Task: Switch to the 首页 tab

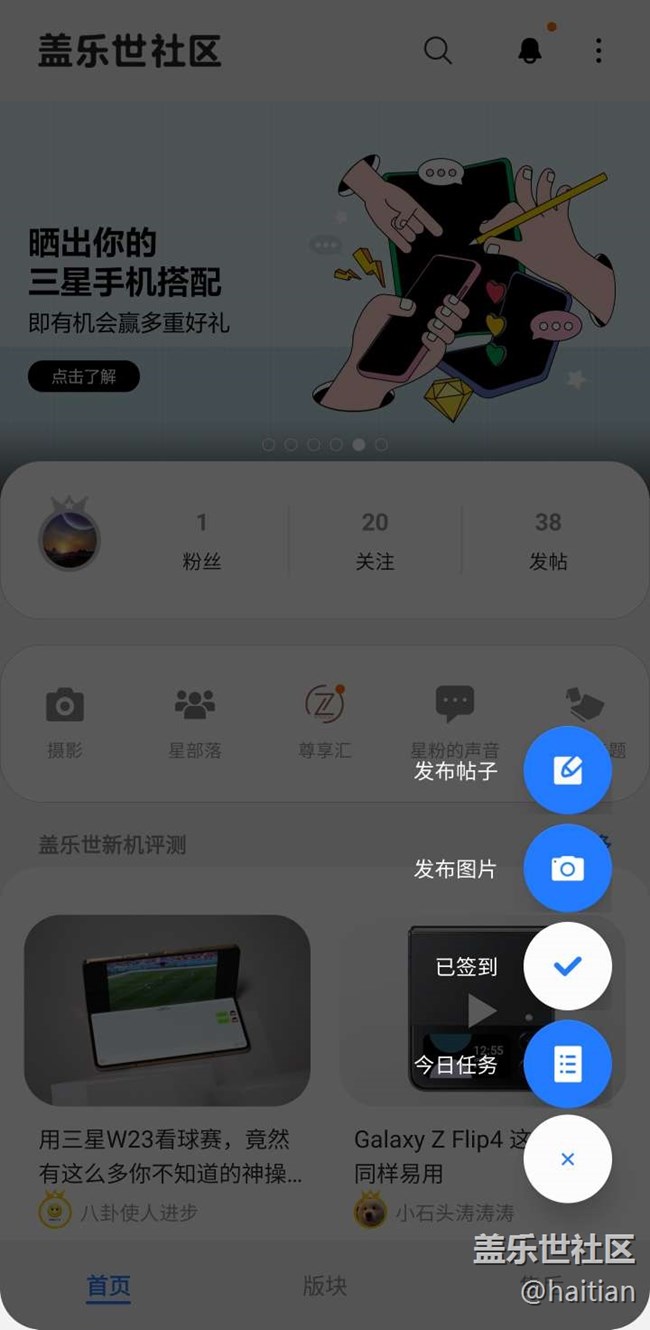Action: point(108,1286)
